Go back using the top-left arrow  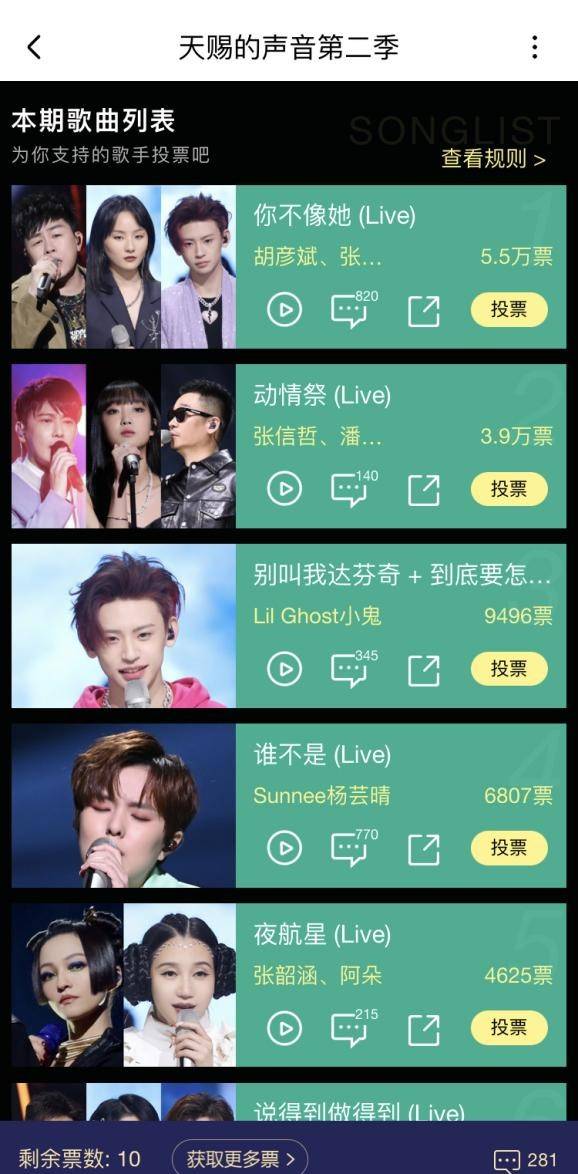click(x=34, y=47)
